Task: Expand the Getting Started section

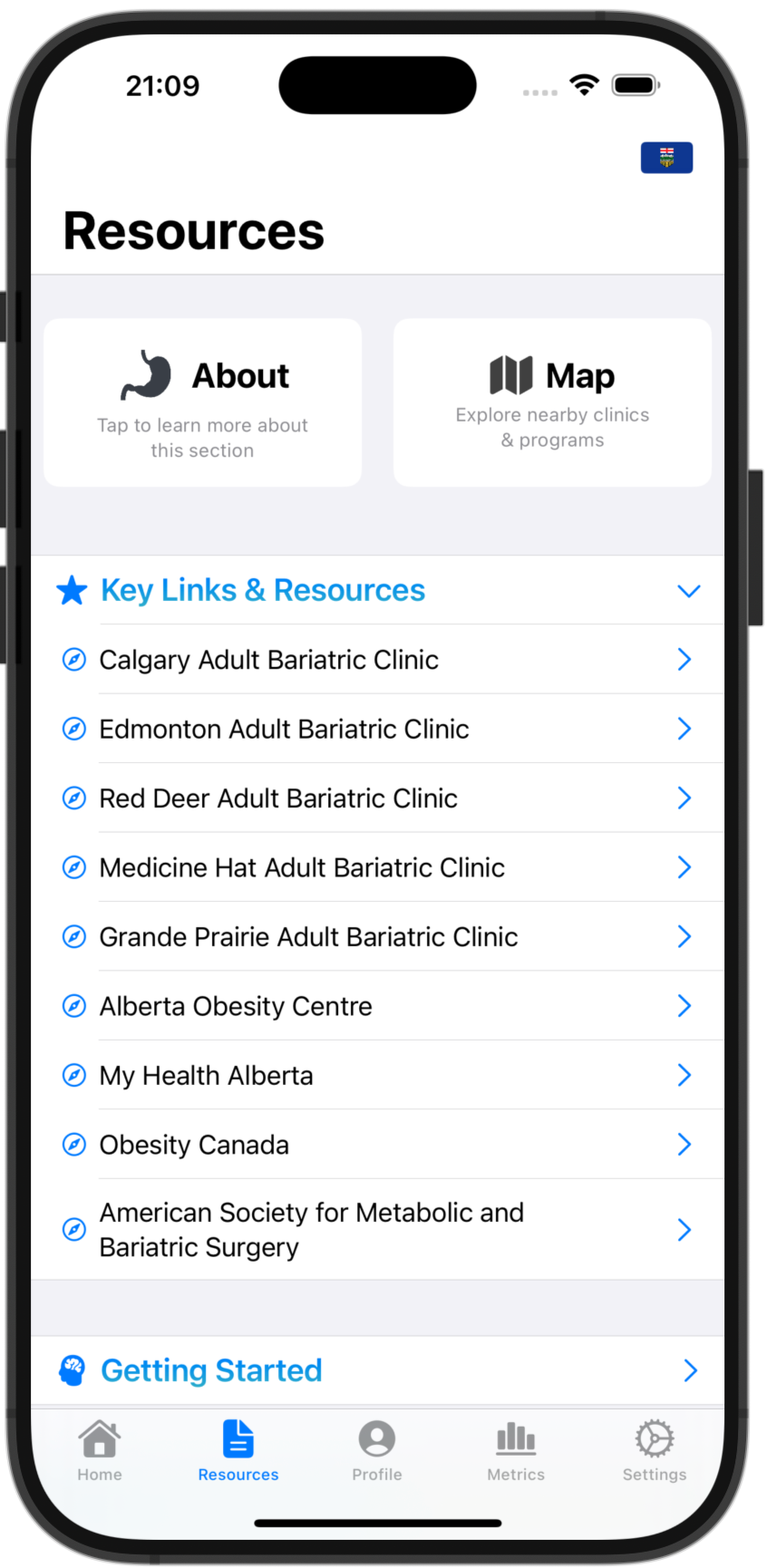Action: coord(377,1370)
